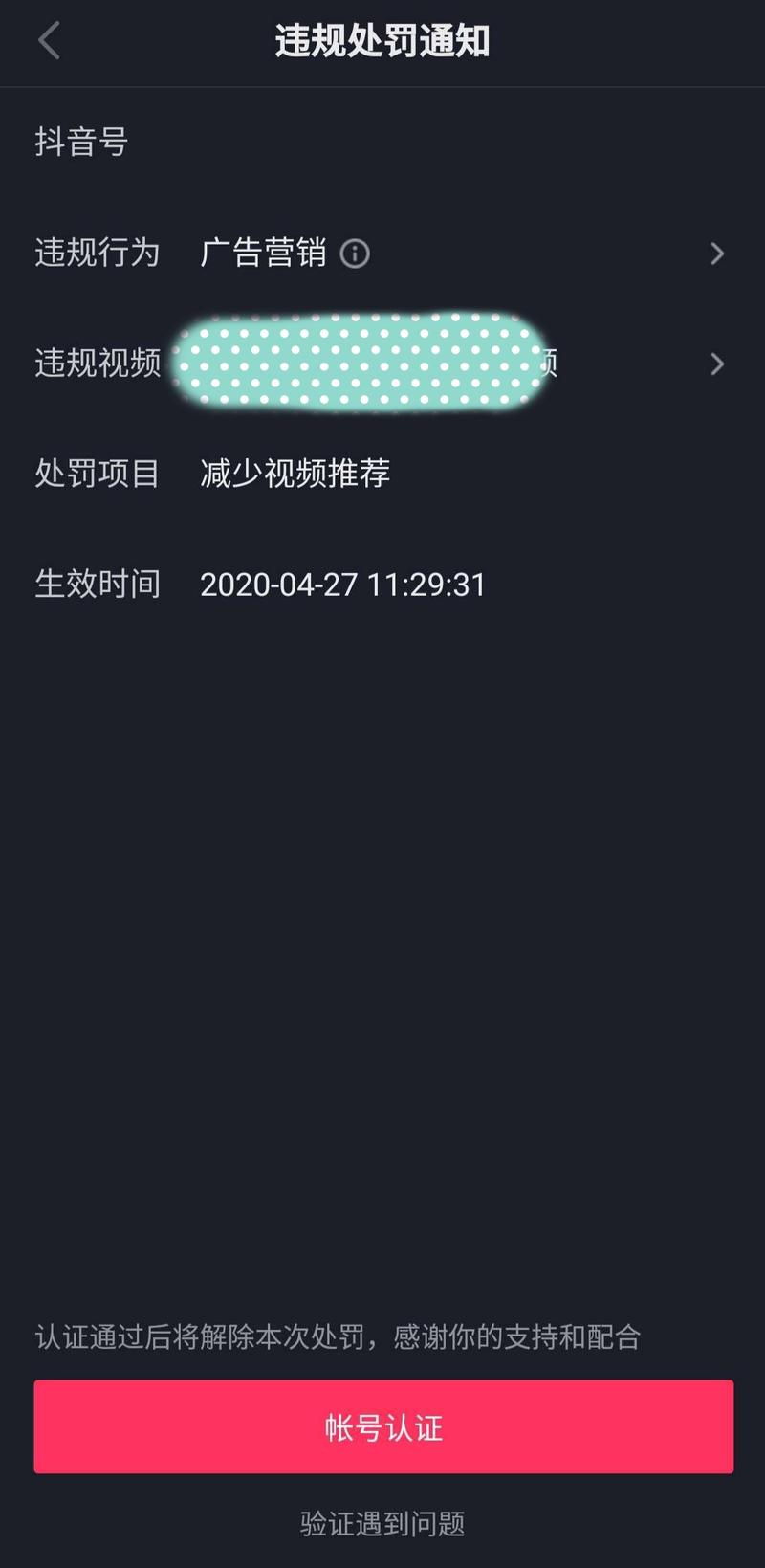Tap the 生效时间 timestamp row
Viewport: 765px width, 1568px height.
pyautogui.click(x=344, y=585)
